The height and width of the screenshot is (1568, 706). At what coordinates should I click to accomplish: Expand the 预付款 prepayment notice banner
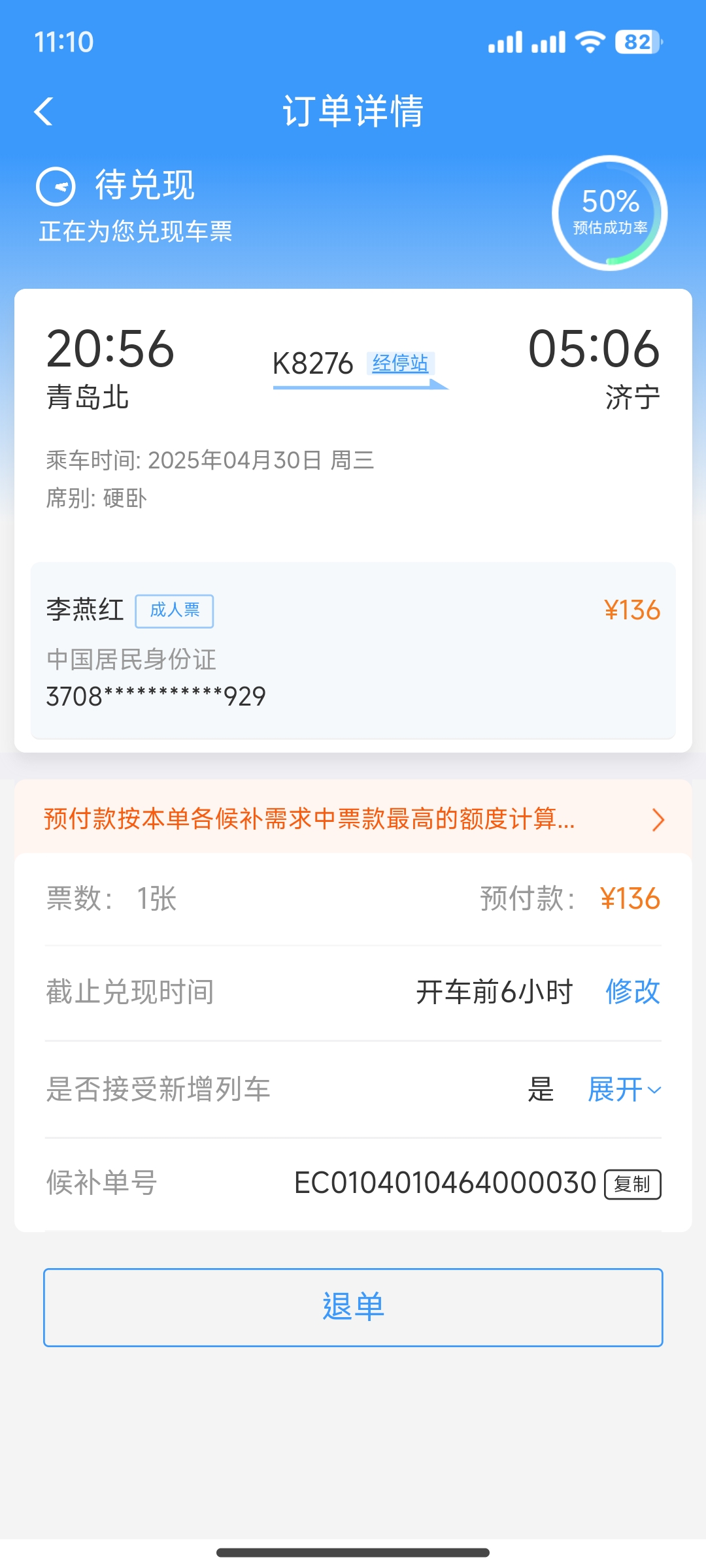coord(353,819)
